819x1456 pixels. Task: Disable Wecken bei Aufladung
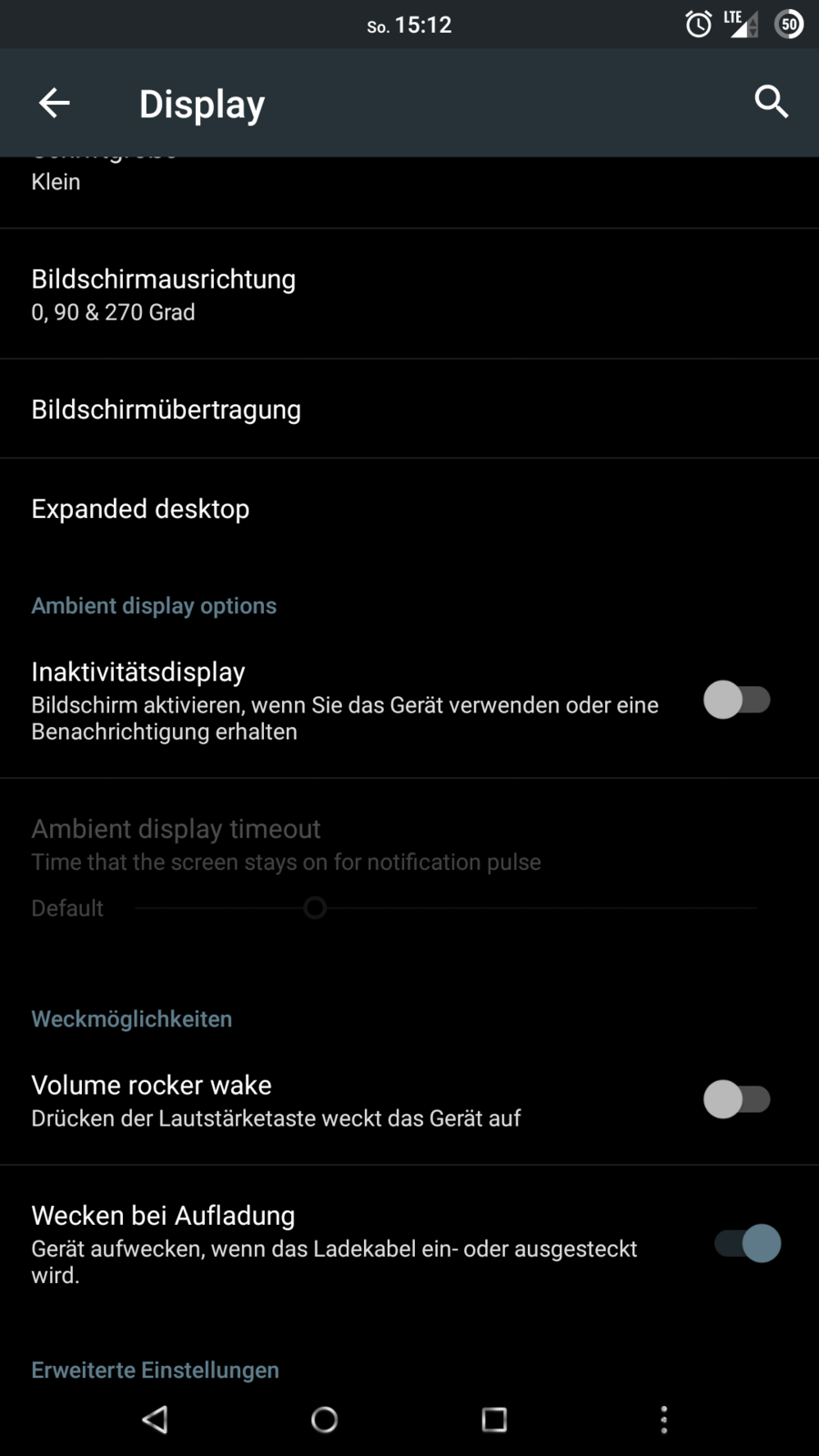coord(747,1243)
